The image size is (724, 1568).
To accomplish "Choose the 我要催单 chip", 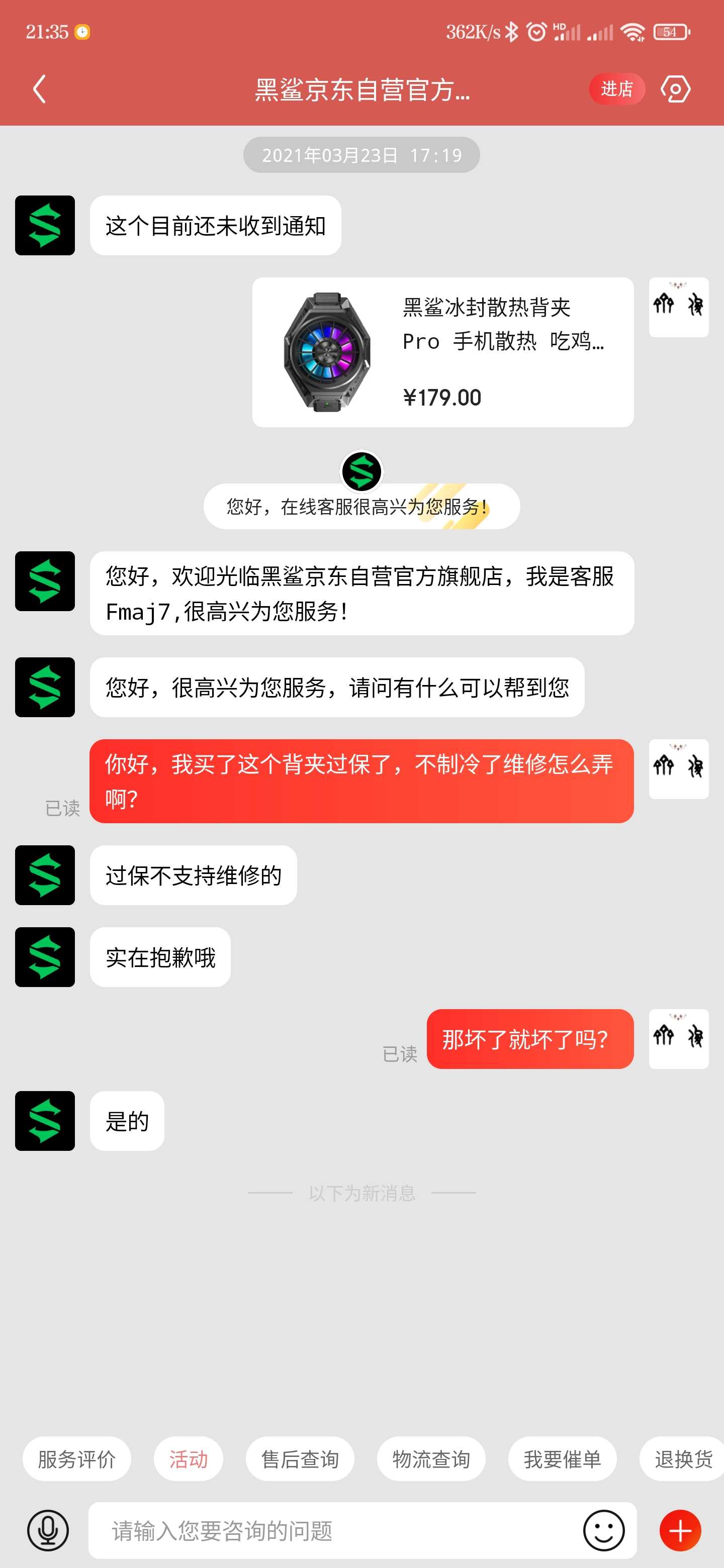I will pyautogui.click(x=562, y=1459).
